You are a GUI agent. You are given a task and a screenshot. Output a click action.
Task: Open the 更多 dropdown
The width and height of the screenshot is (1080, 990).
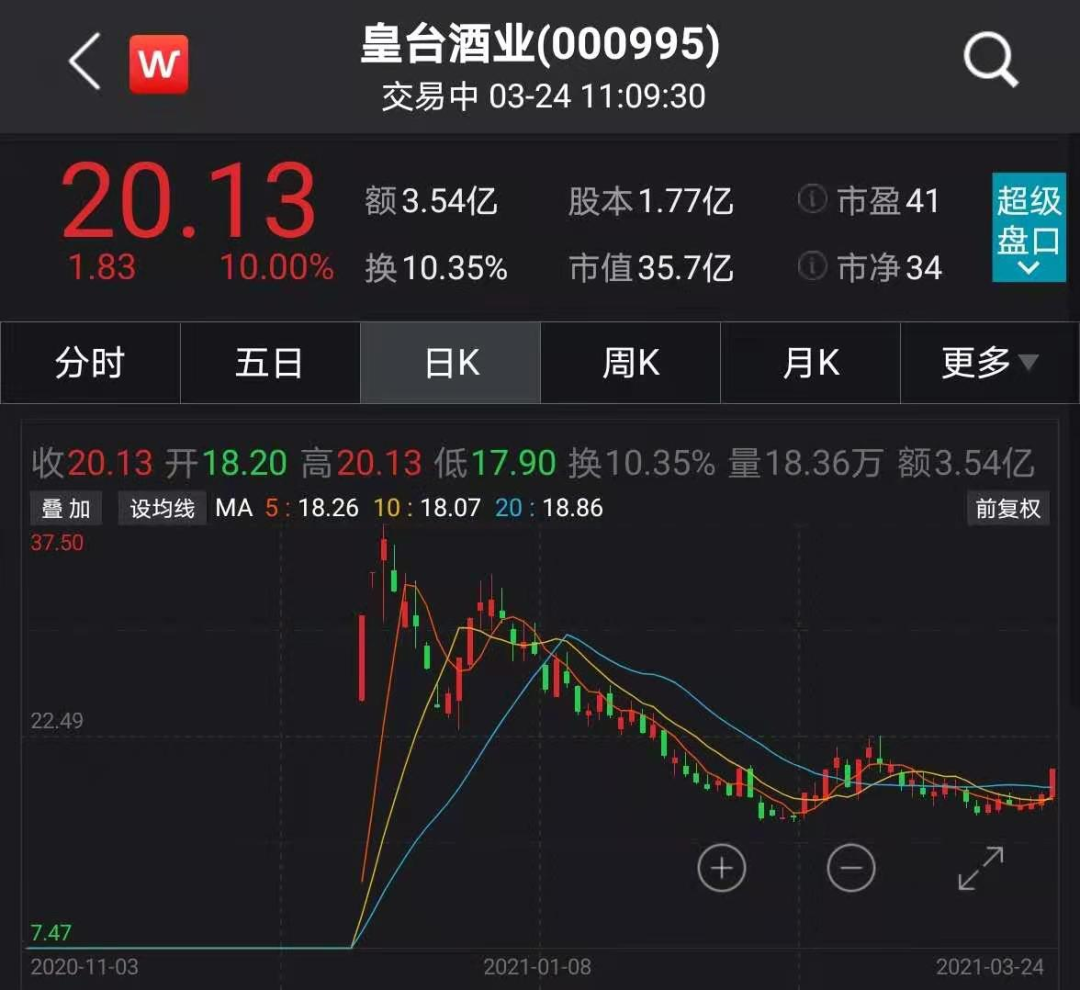(989, 363)
